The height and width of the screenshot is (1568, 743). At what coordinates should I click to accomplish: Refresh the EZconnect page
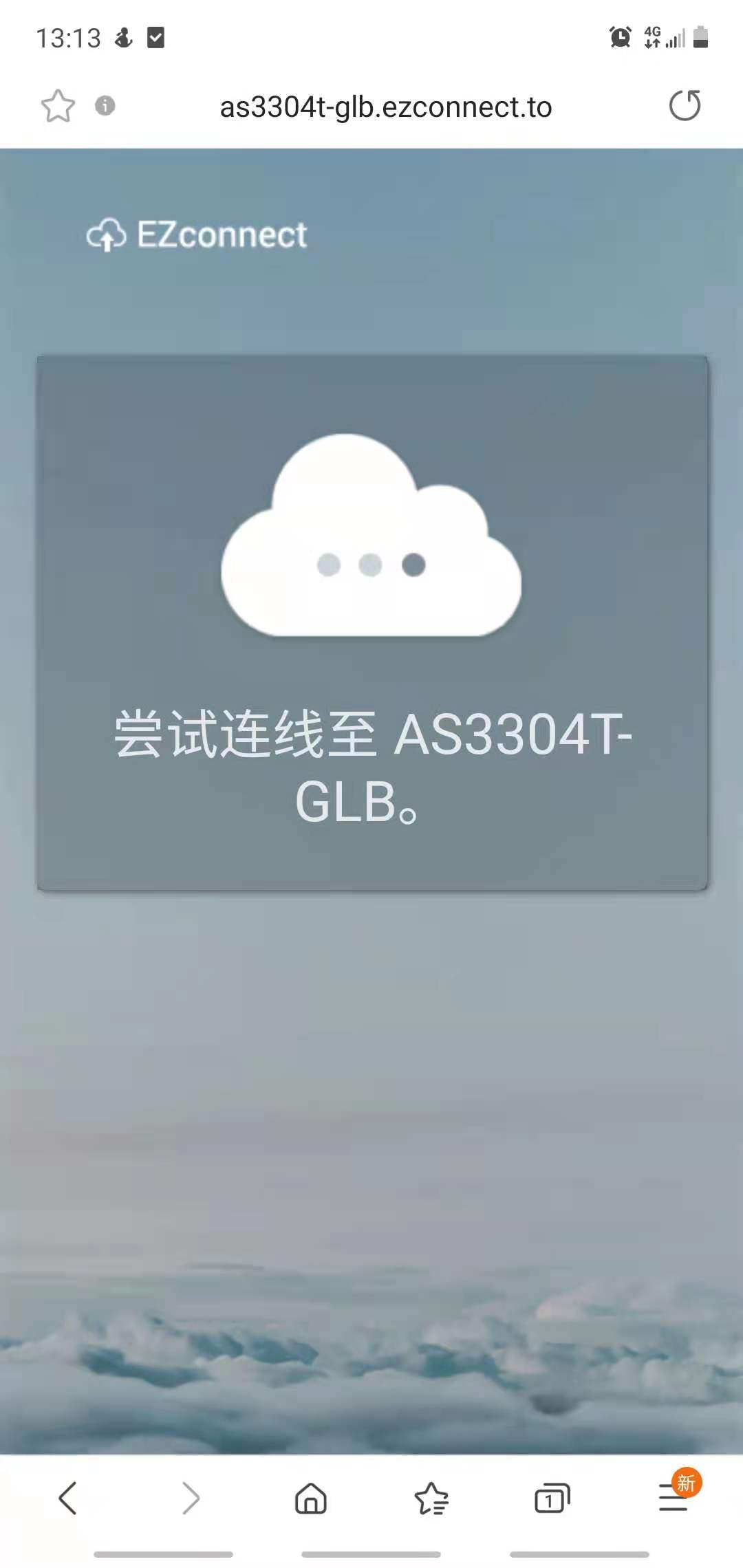coord(685,106)
